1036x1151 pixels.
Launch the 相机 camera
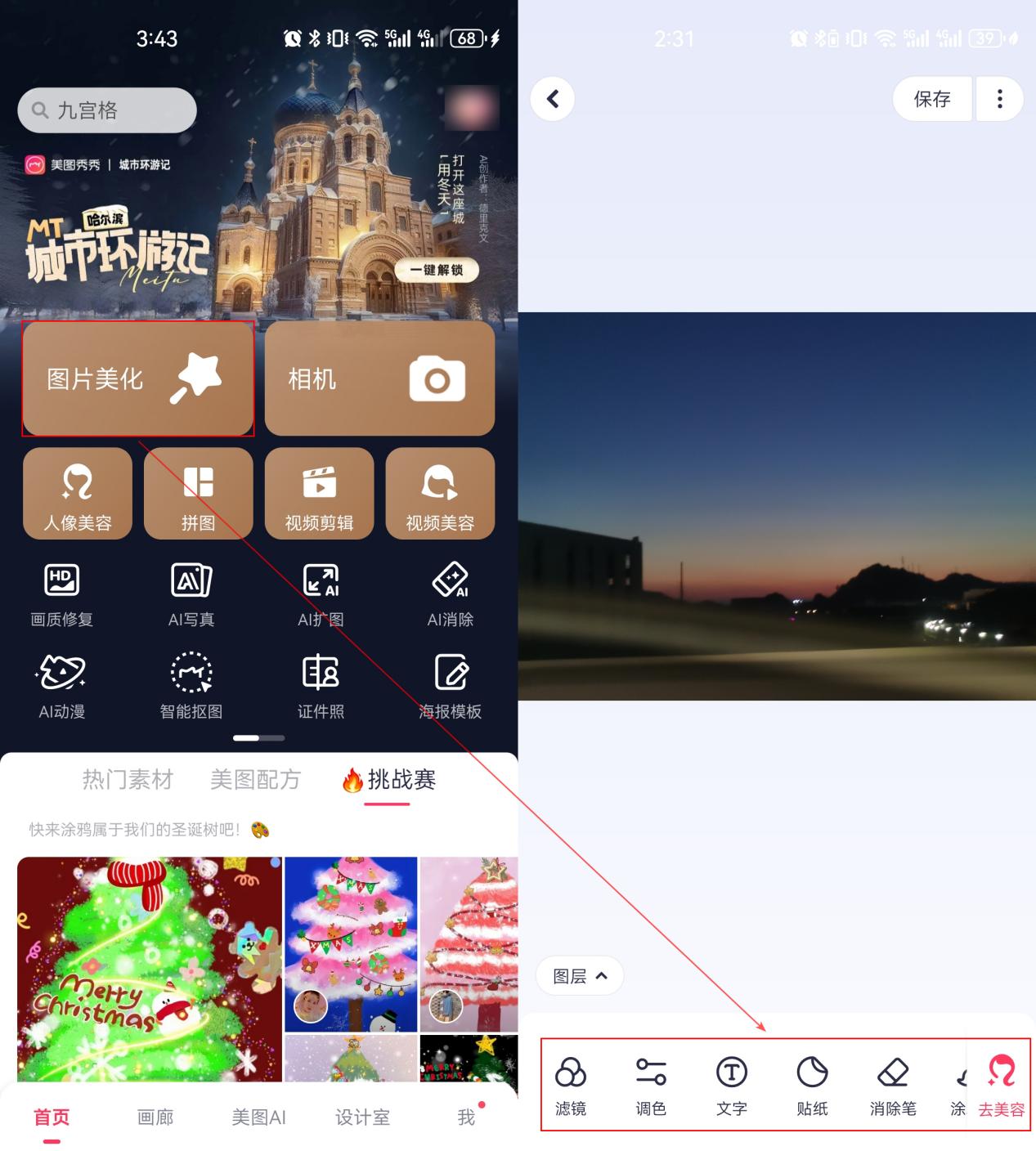click(379, 378)
